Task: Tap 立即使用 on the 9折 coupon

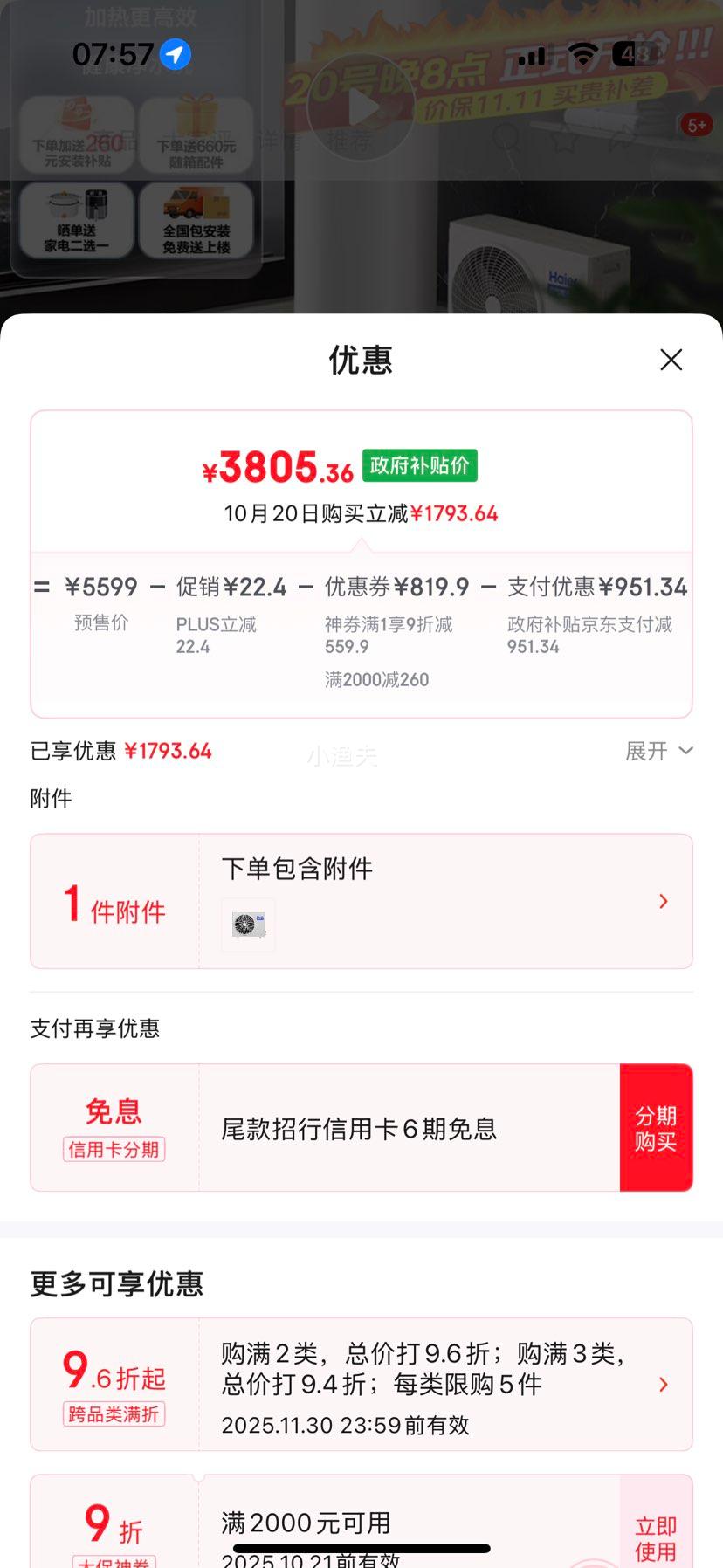Action: pyautogui.click(x=655, y=1538)
